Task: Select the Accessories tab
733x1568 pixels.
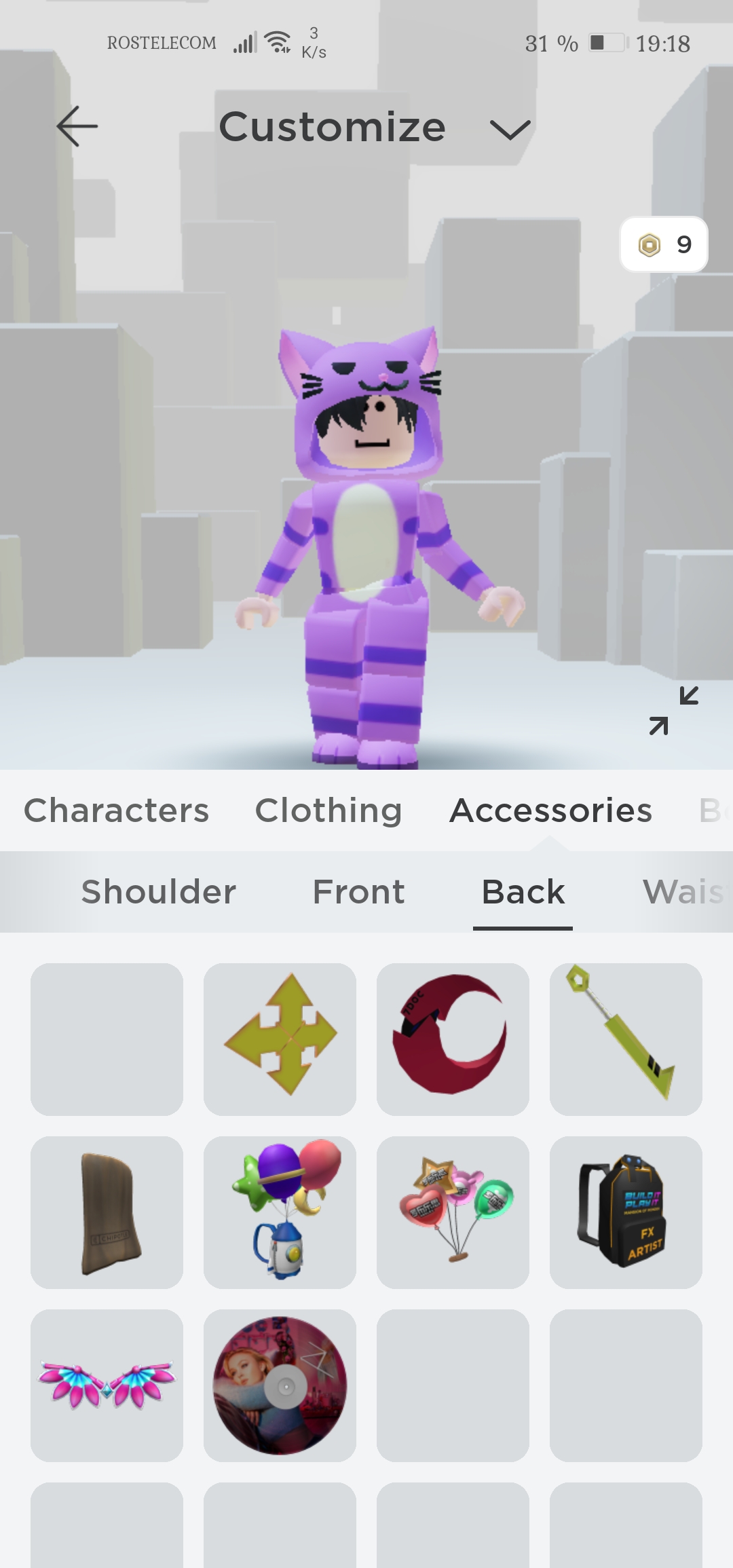Action: [x=550, y=810]
